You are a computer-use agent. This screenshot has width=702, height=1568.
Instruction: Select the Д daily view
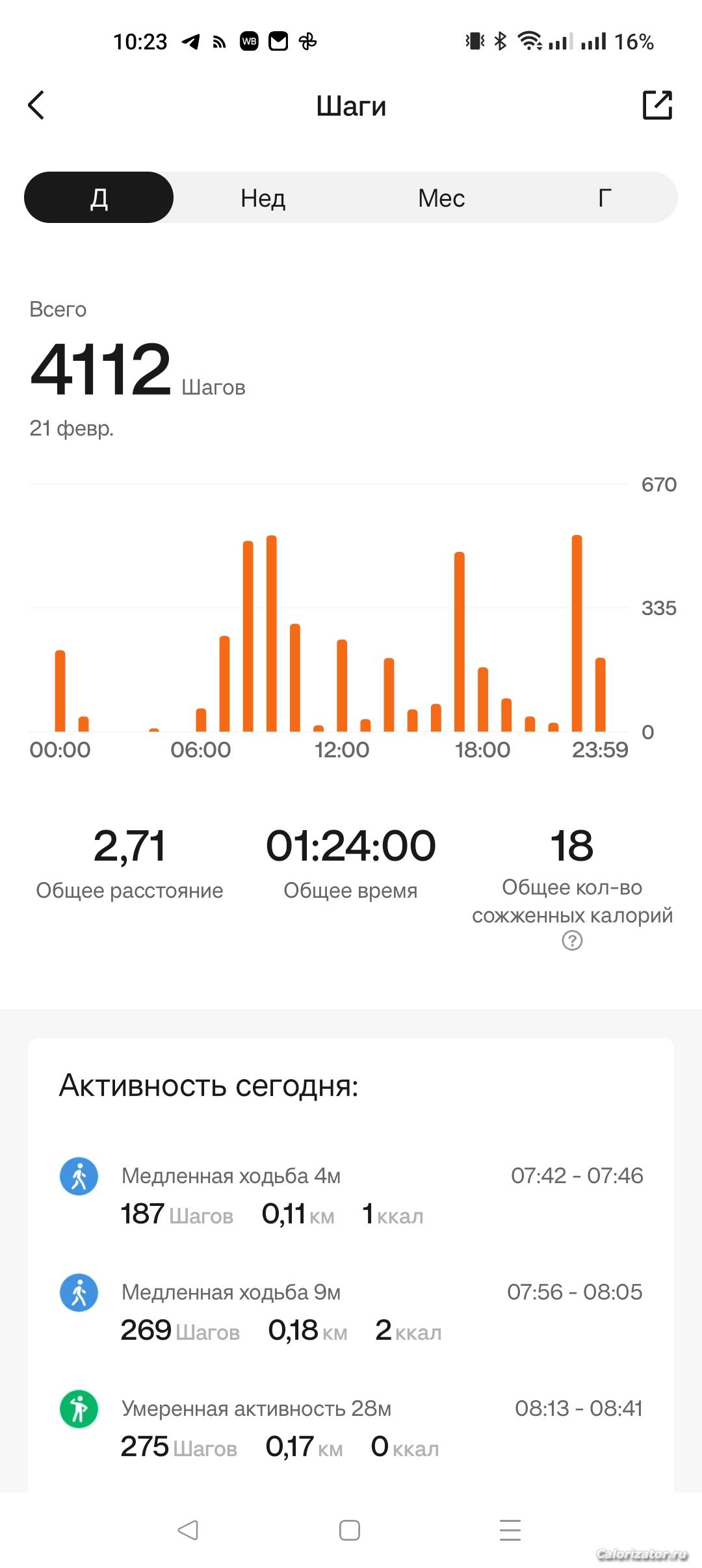pyautogui.click(x=99, y=198)
